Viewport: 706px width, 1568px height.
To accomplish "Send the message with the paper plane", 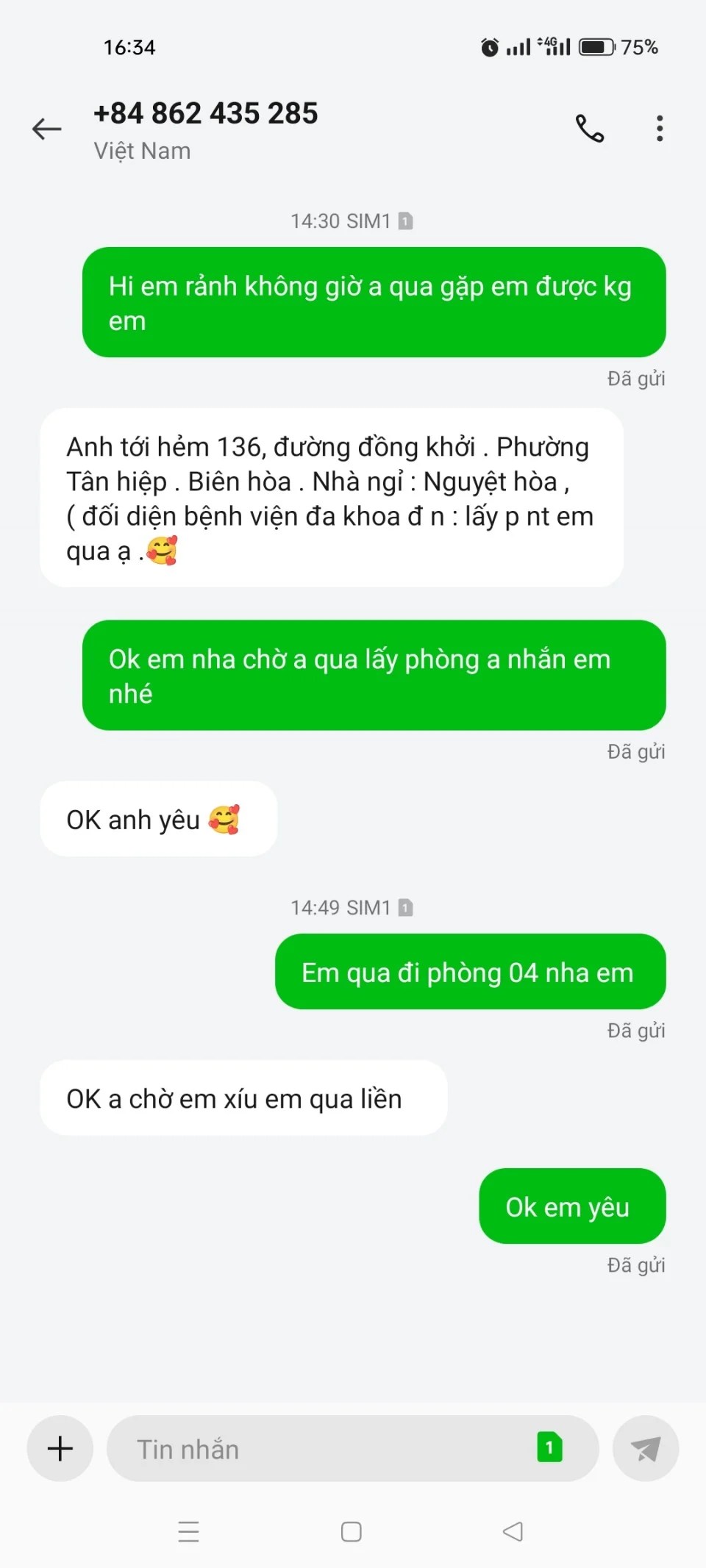I will tap(645, 1448).
